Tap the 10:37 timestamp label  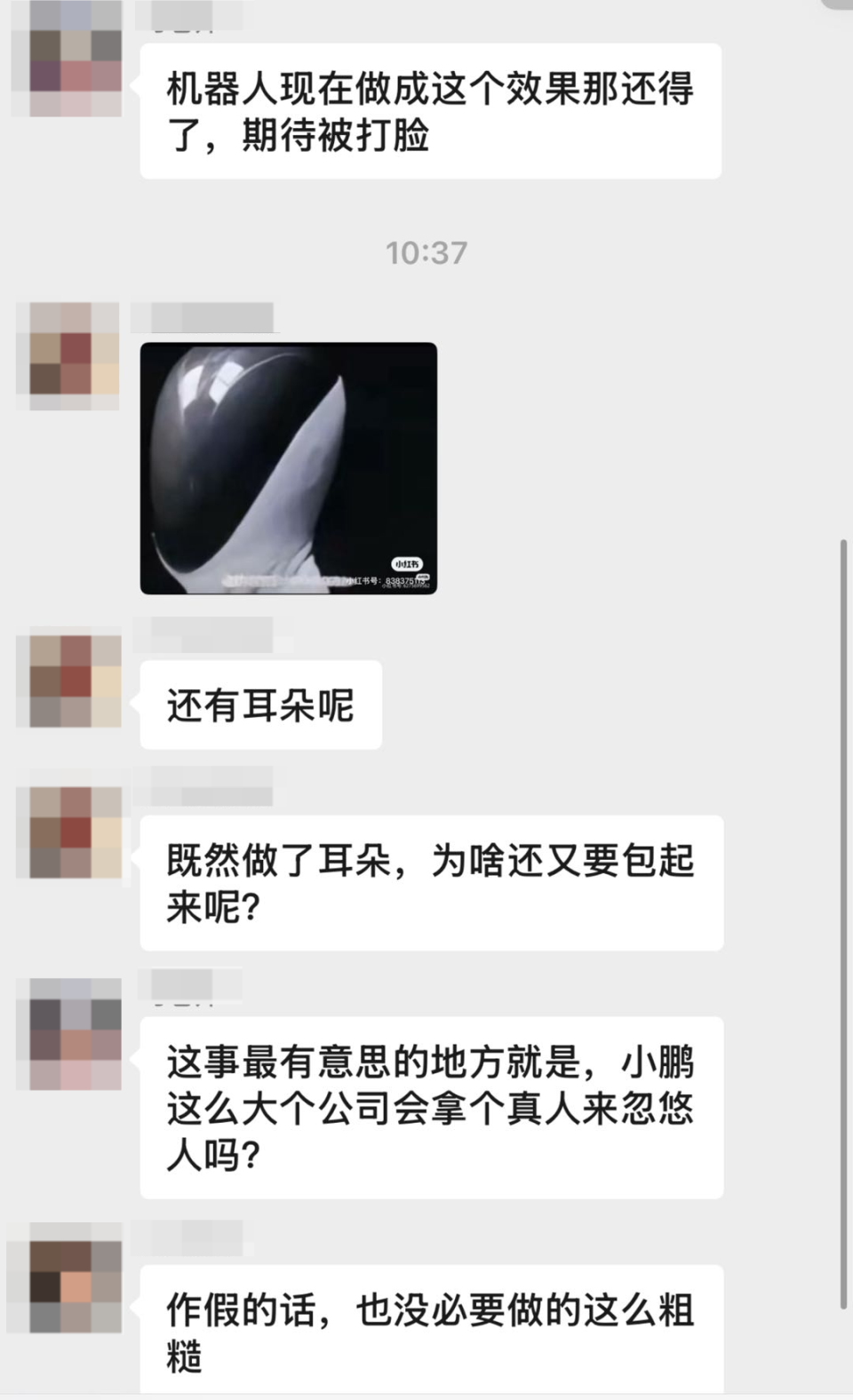(426, 252)
